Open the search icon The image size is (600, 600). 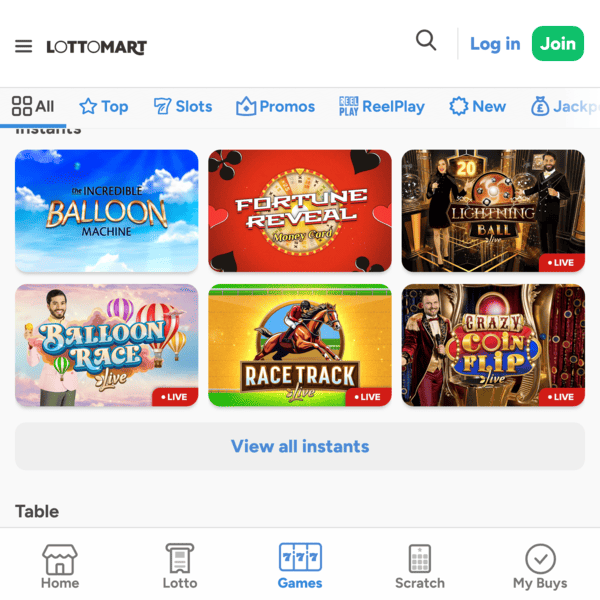(426, 41)
